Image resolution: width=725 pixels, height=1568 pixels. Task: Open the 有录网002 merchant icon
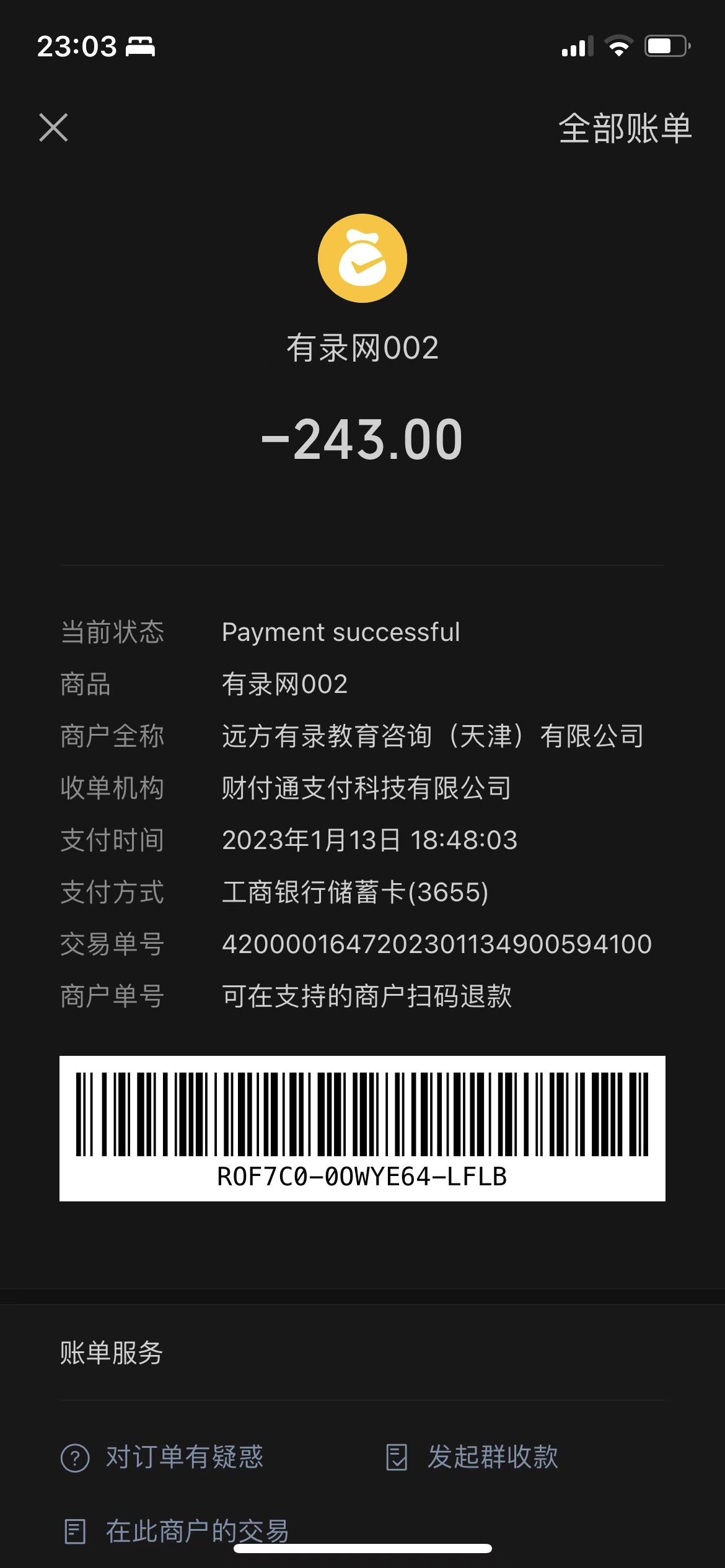362,258
